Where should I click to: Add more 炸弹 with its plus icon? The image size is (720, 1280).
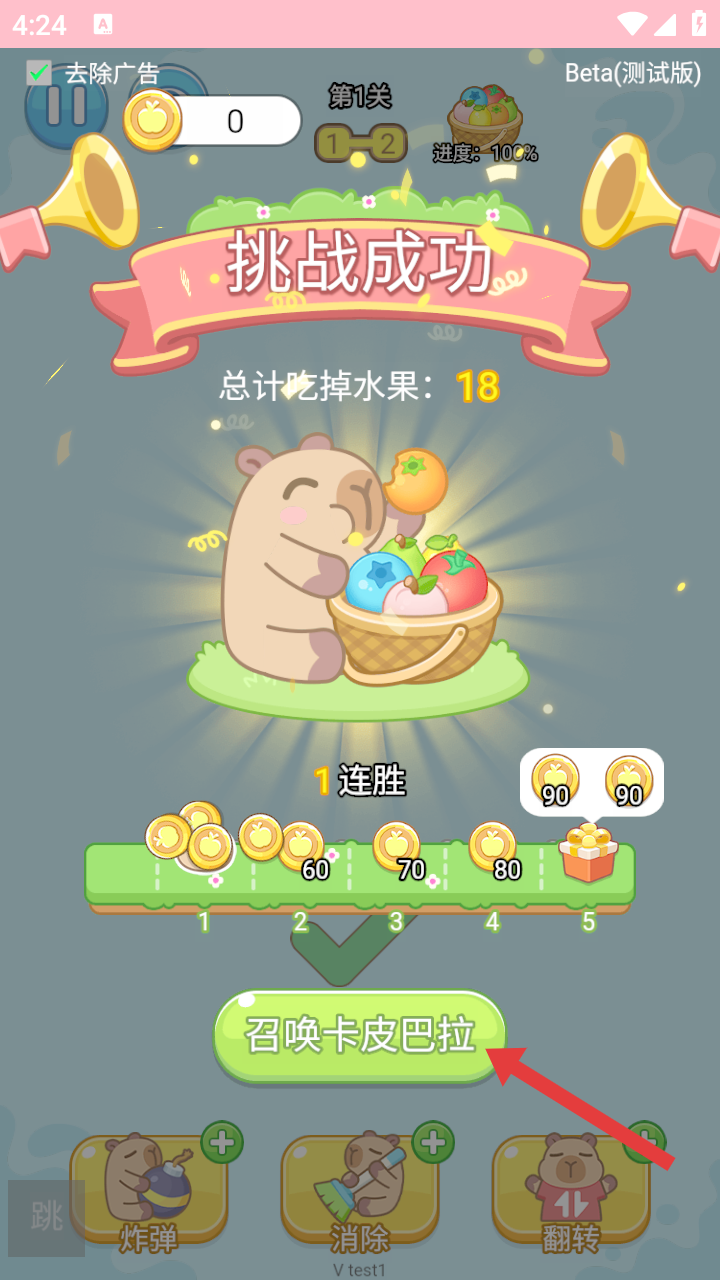point(222,1142)
